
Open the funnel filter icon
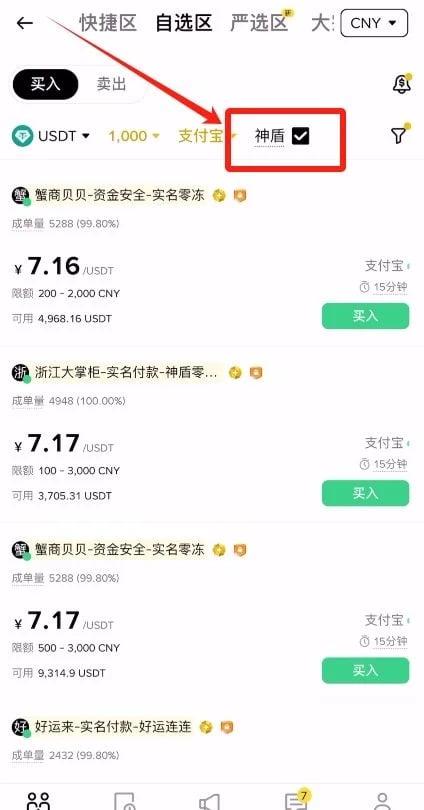tap(398, 135)
